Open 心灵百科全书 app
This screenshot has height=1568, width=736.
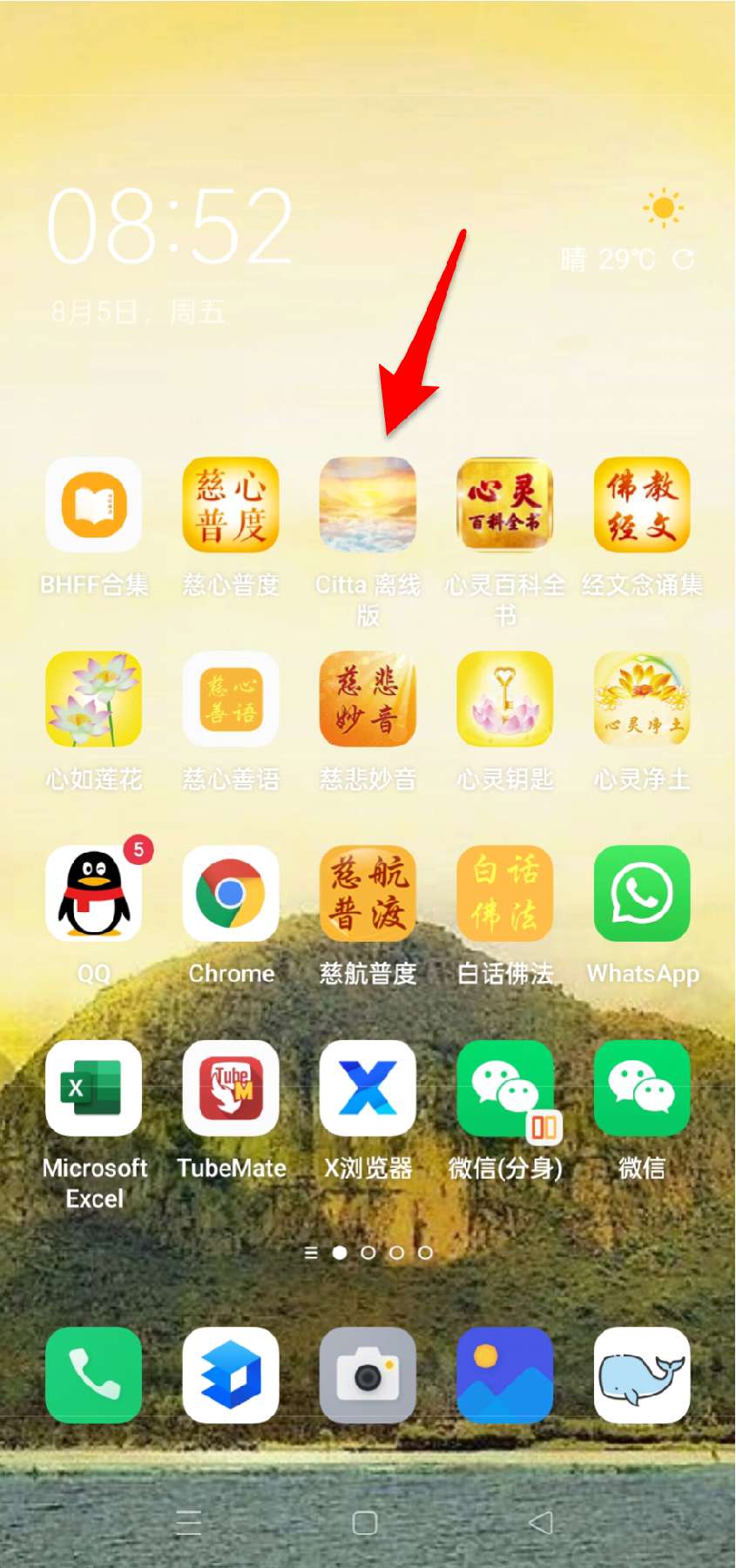pyautogui.click(x=505, y=505)
